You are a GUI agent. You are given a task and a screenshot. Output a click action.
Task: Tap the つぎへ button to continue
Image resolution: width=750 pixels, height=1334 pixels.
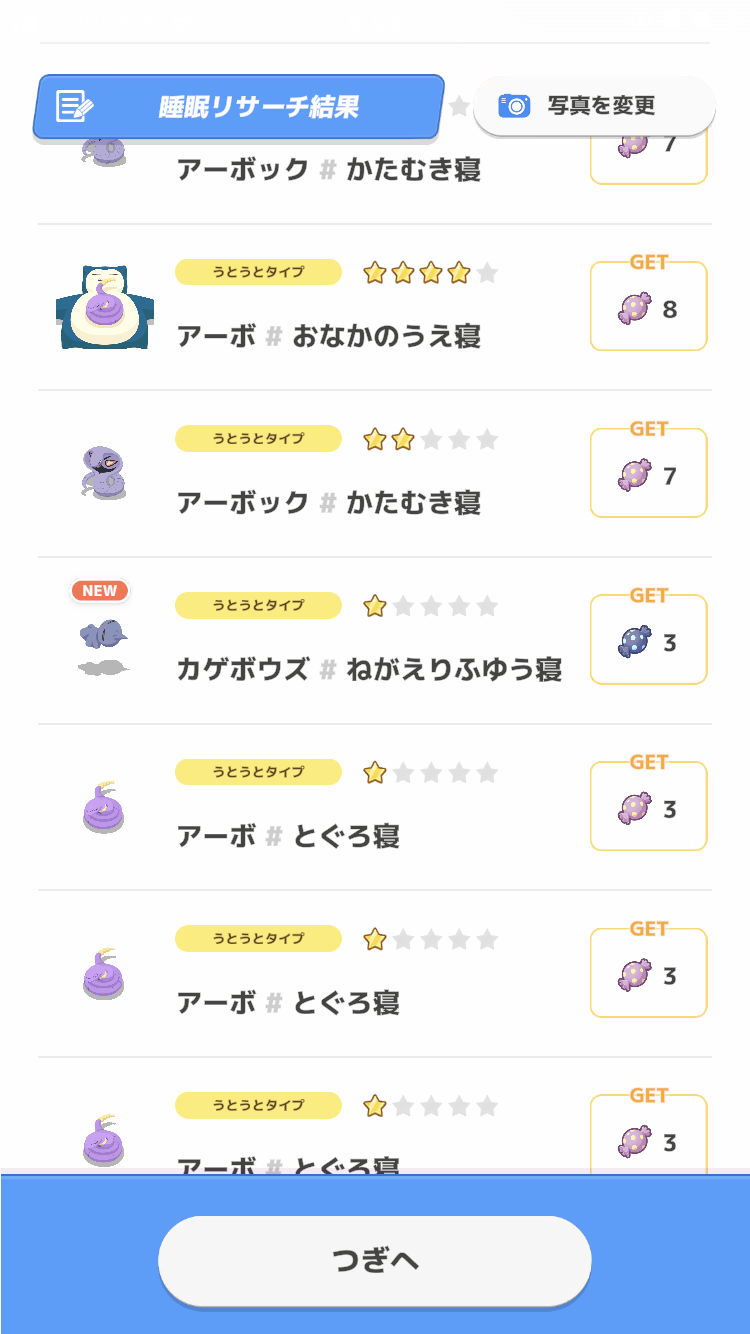tap(375, 1260)
